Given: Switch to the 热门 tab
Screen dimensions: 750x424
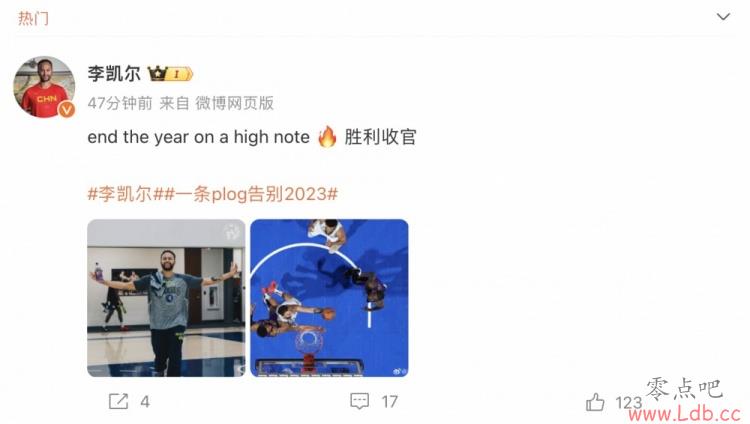Looking at the screenshot, I should pyautogui.click(x=33, y=18).
